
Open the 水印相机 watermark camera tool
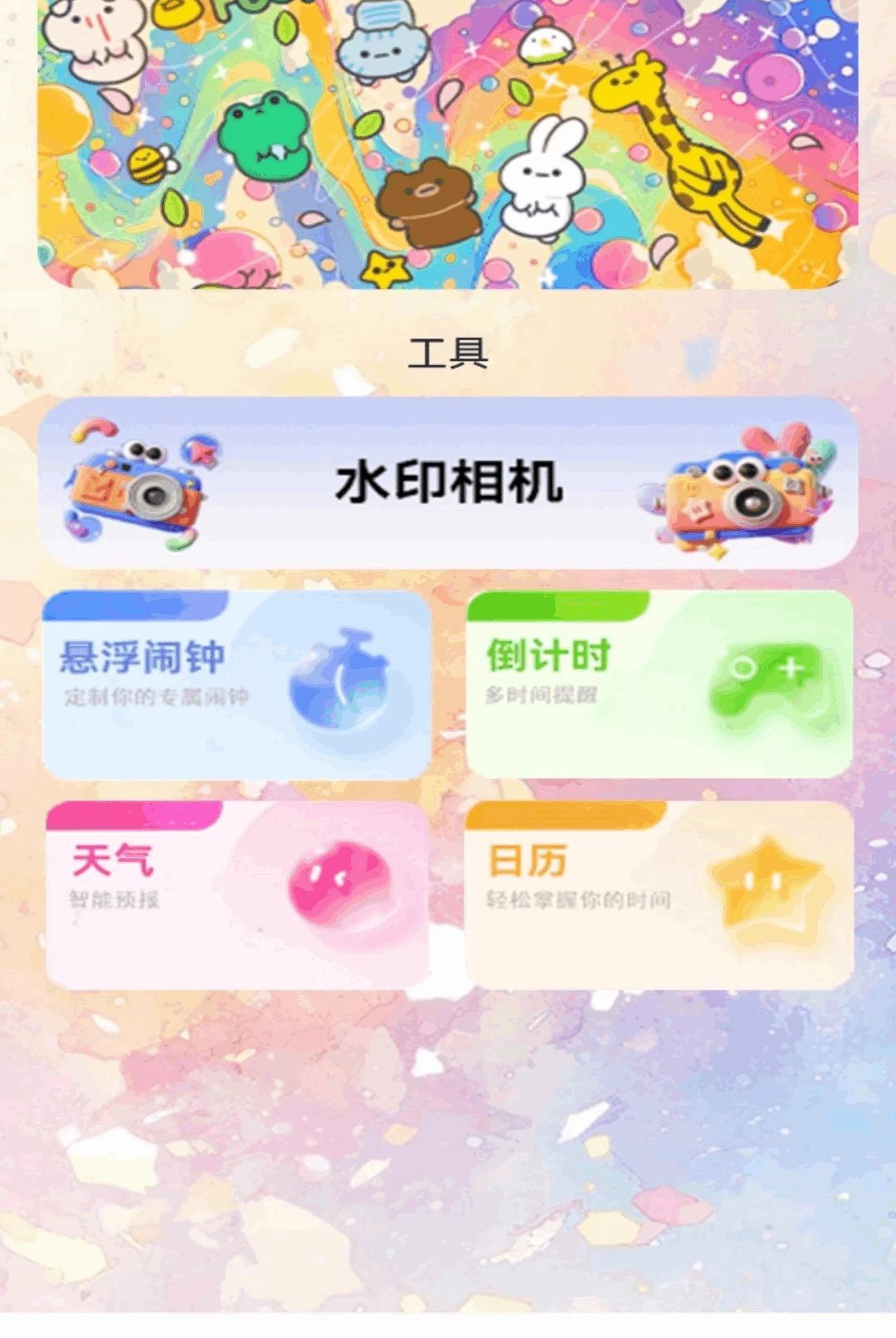pyautogui.click(x=448, y=483)
